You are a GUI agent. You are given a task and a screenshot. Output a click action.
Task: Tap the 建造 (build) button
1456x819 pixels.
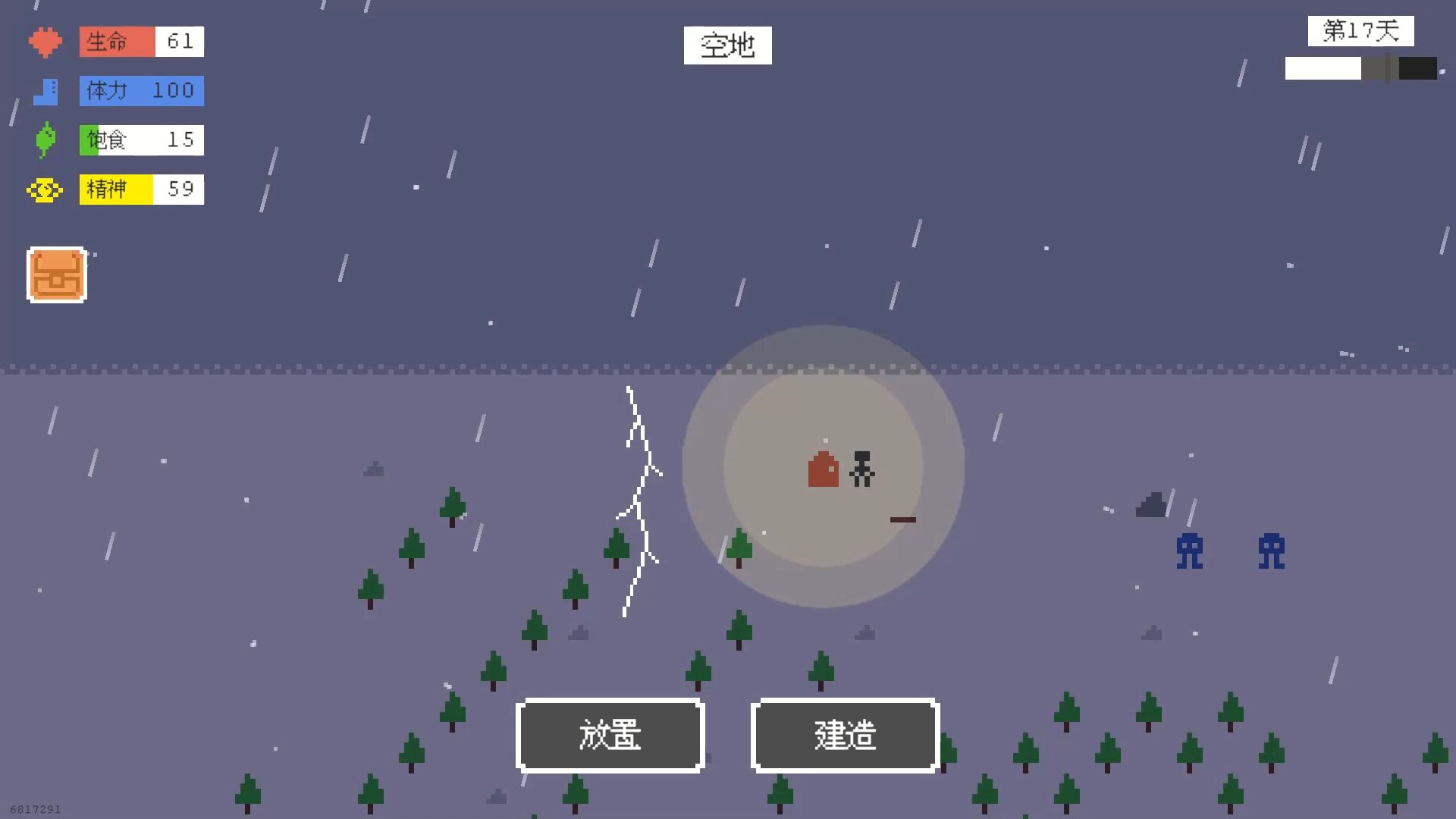click(x=846, y=736)
